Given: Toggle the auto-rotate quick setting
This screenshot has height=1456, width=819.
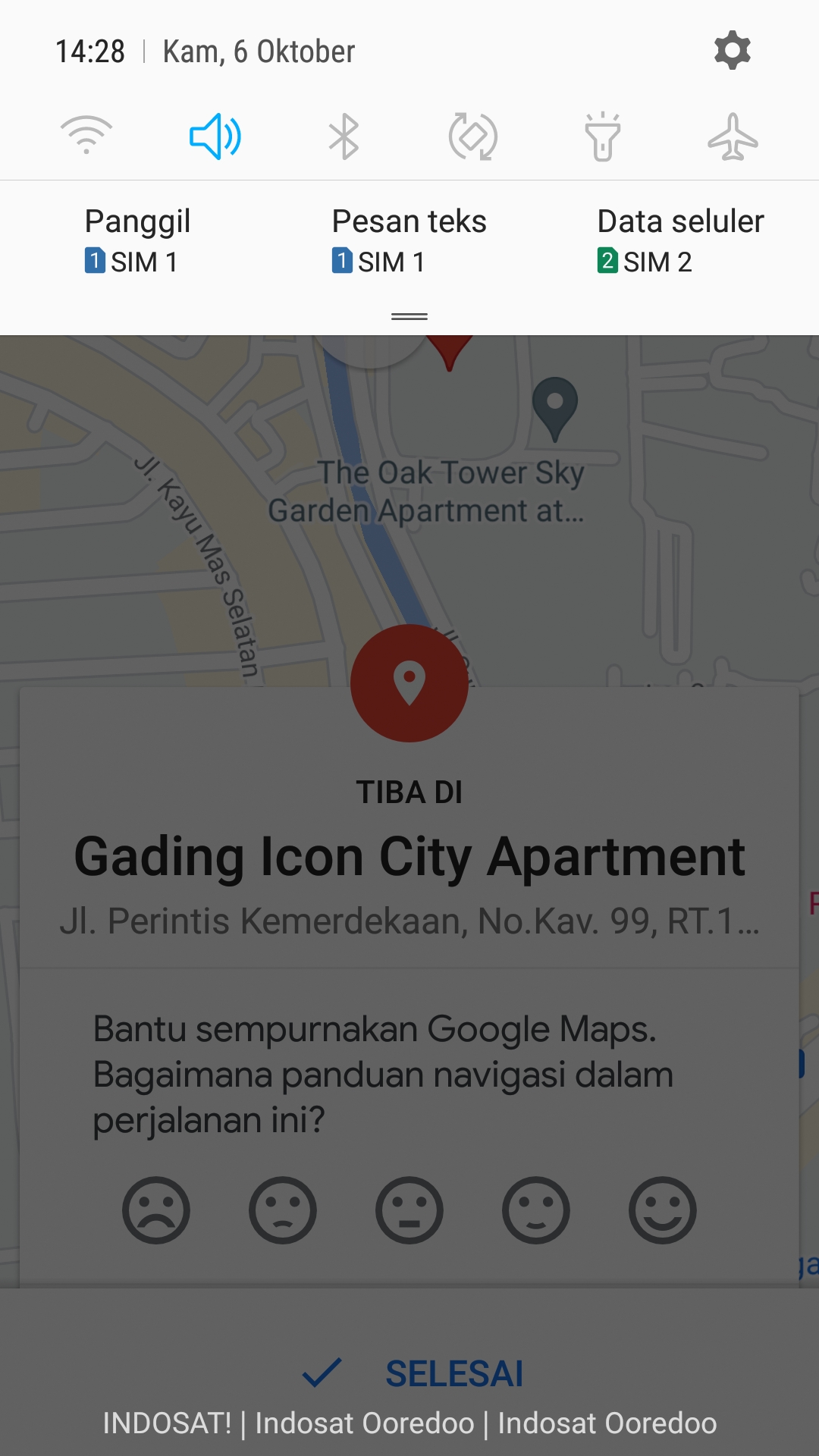Looking at the screenshot, I should [x=473, y=136].
